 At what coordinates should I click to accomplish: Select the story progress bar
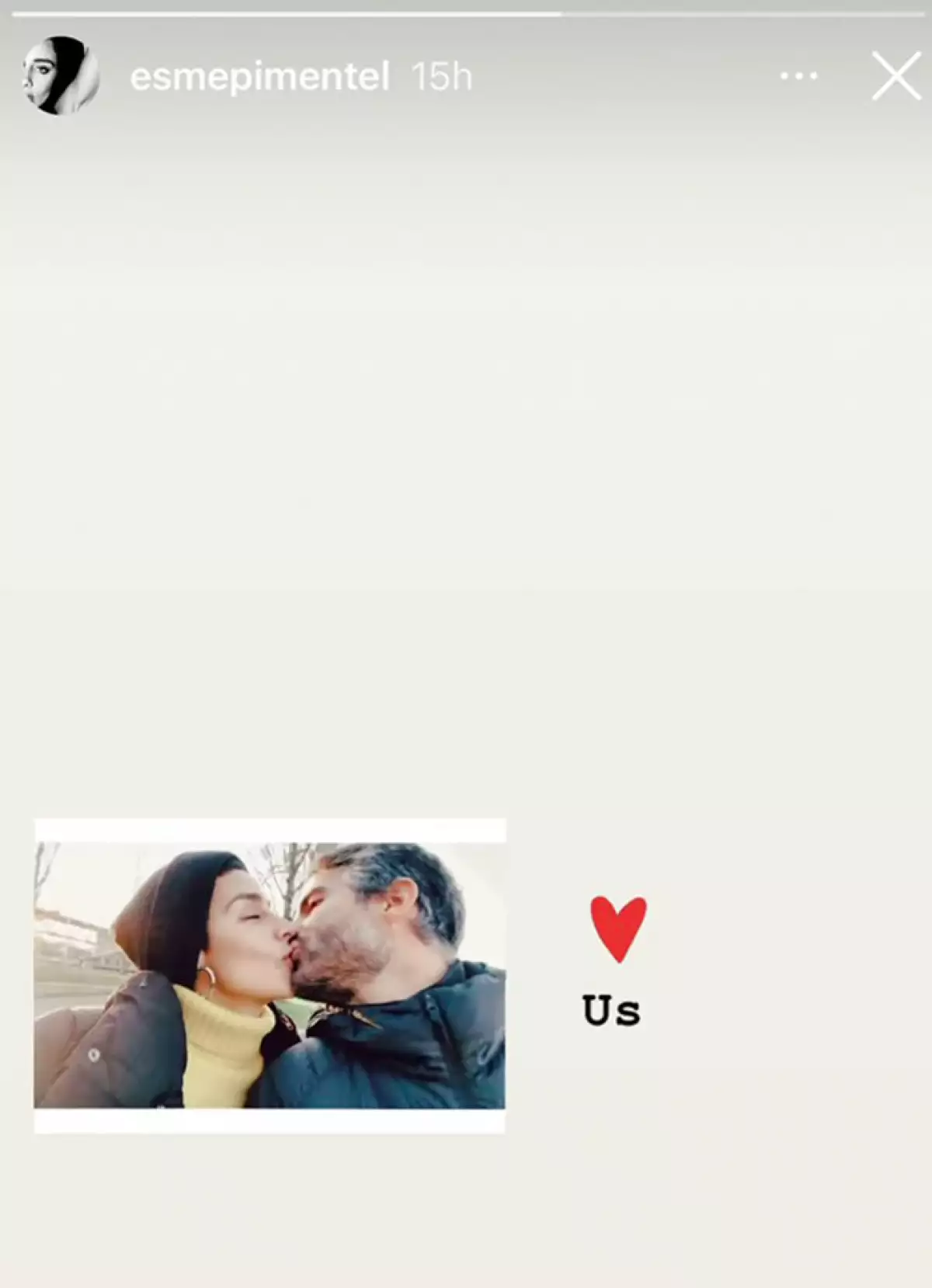tap(466, 12)
